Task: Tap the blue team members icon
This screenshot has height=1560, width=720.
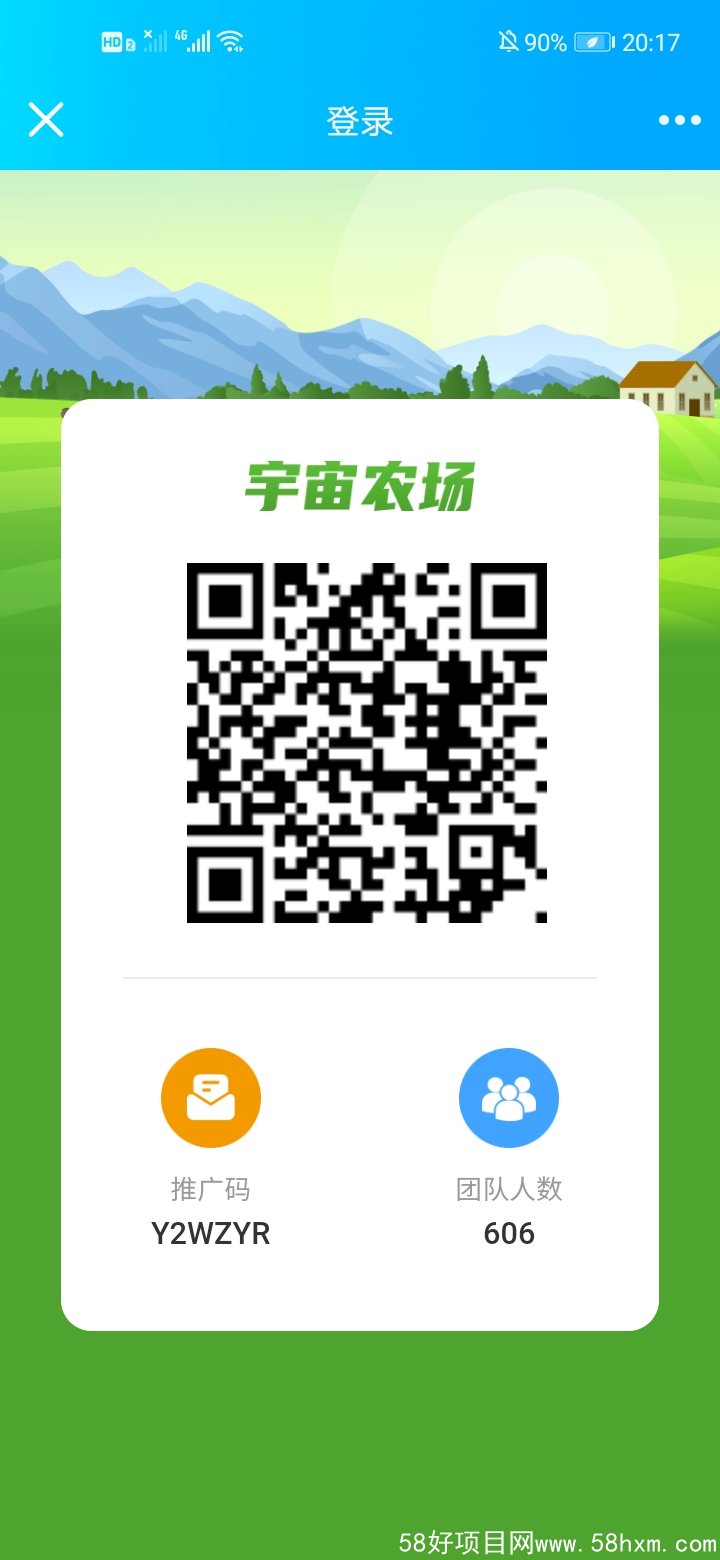Action: click(x=509, y=1098)
